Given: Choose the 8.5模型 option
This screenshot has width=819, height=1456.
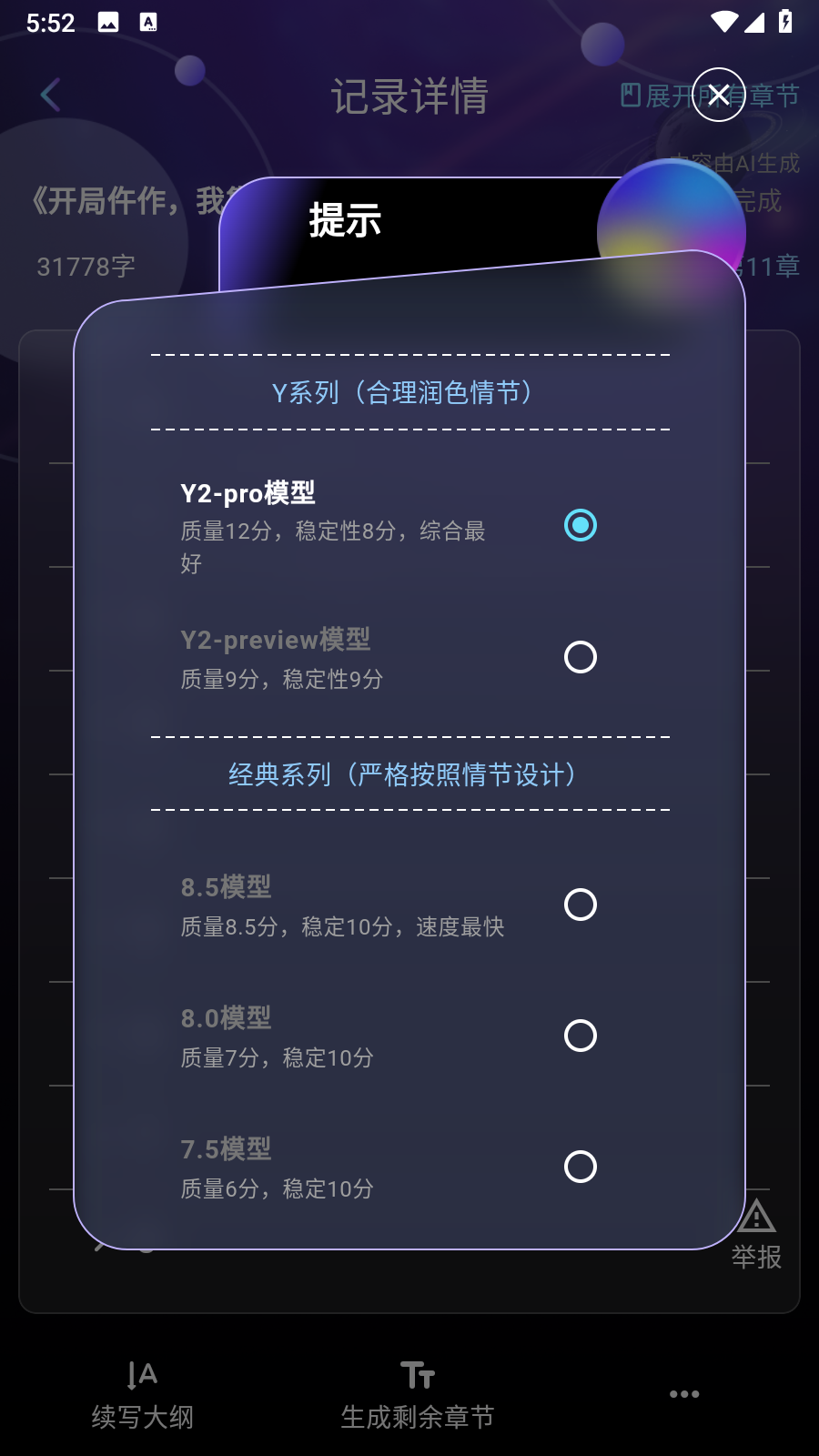Looking at the screenshot, I should tap(581, 905).
